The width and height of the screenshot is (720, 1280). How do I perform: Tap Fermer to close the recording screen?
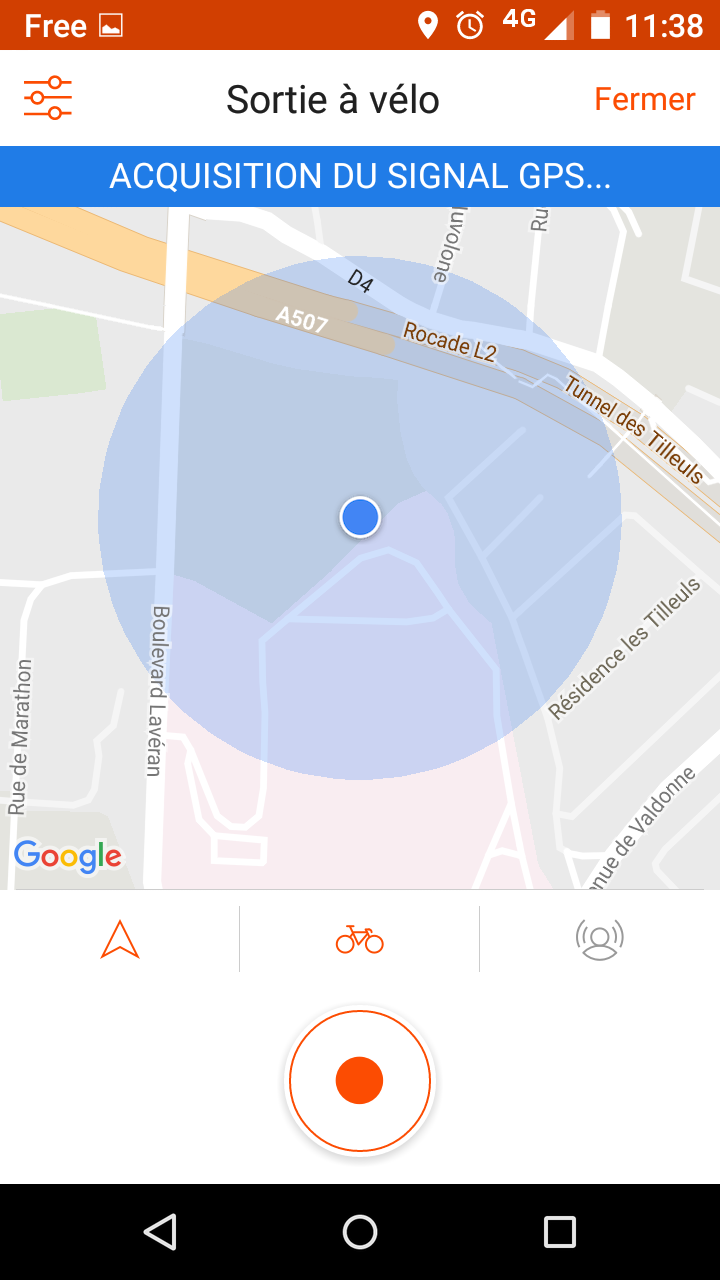tap(644, 99)
